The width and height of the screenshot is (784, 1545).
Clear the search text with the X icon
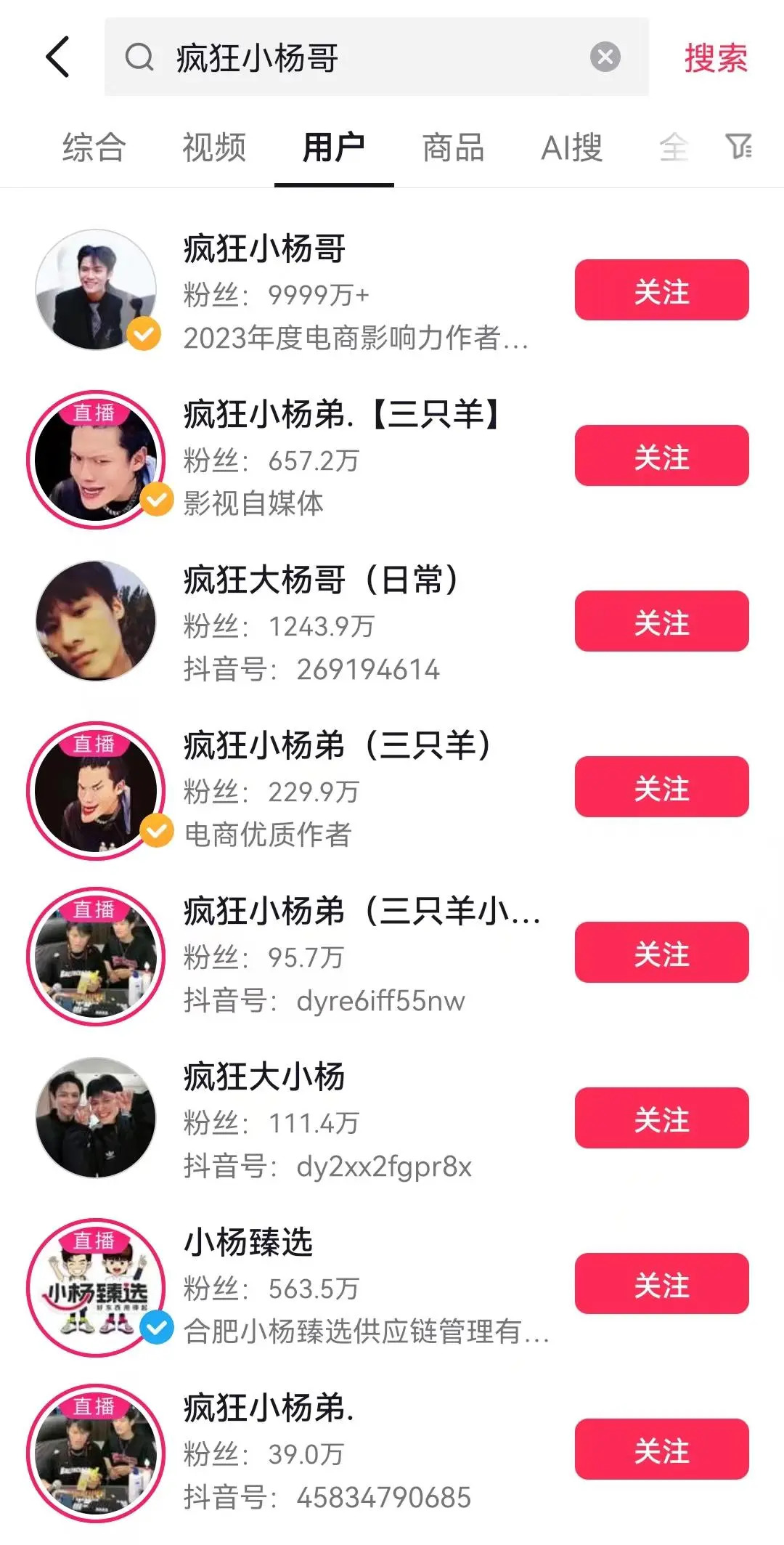click(605, 57)
